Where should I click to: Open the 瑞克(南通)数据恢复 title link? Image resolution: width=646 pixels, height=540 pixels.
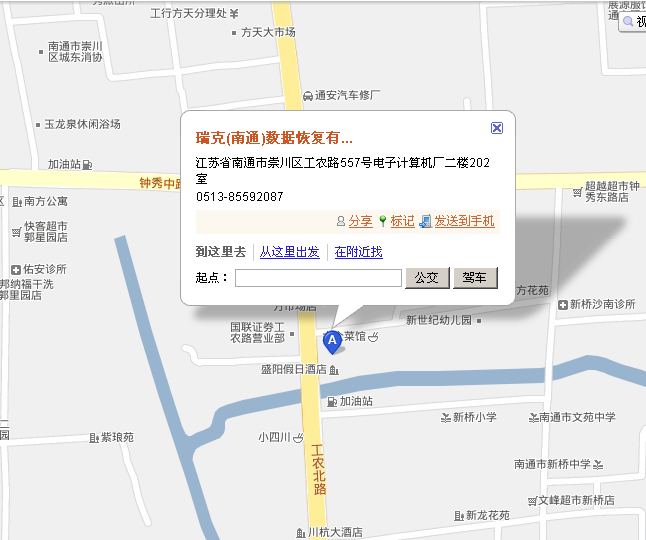(x=274, y=138)
